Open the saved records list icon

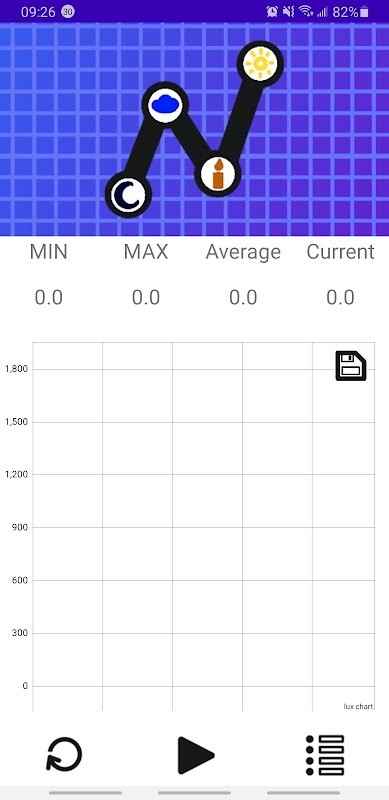coord(325,755)
